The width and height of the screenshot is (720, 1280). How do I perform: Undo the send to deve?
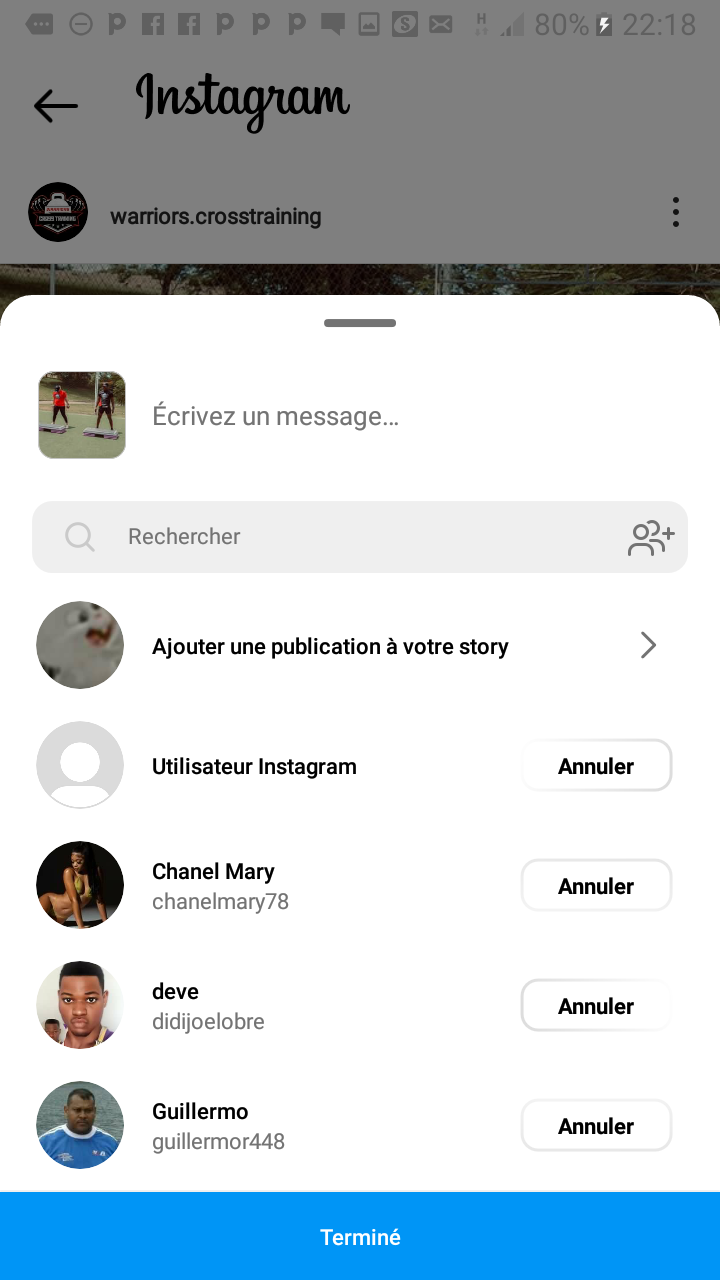click(596, 1006)
